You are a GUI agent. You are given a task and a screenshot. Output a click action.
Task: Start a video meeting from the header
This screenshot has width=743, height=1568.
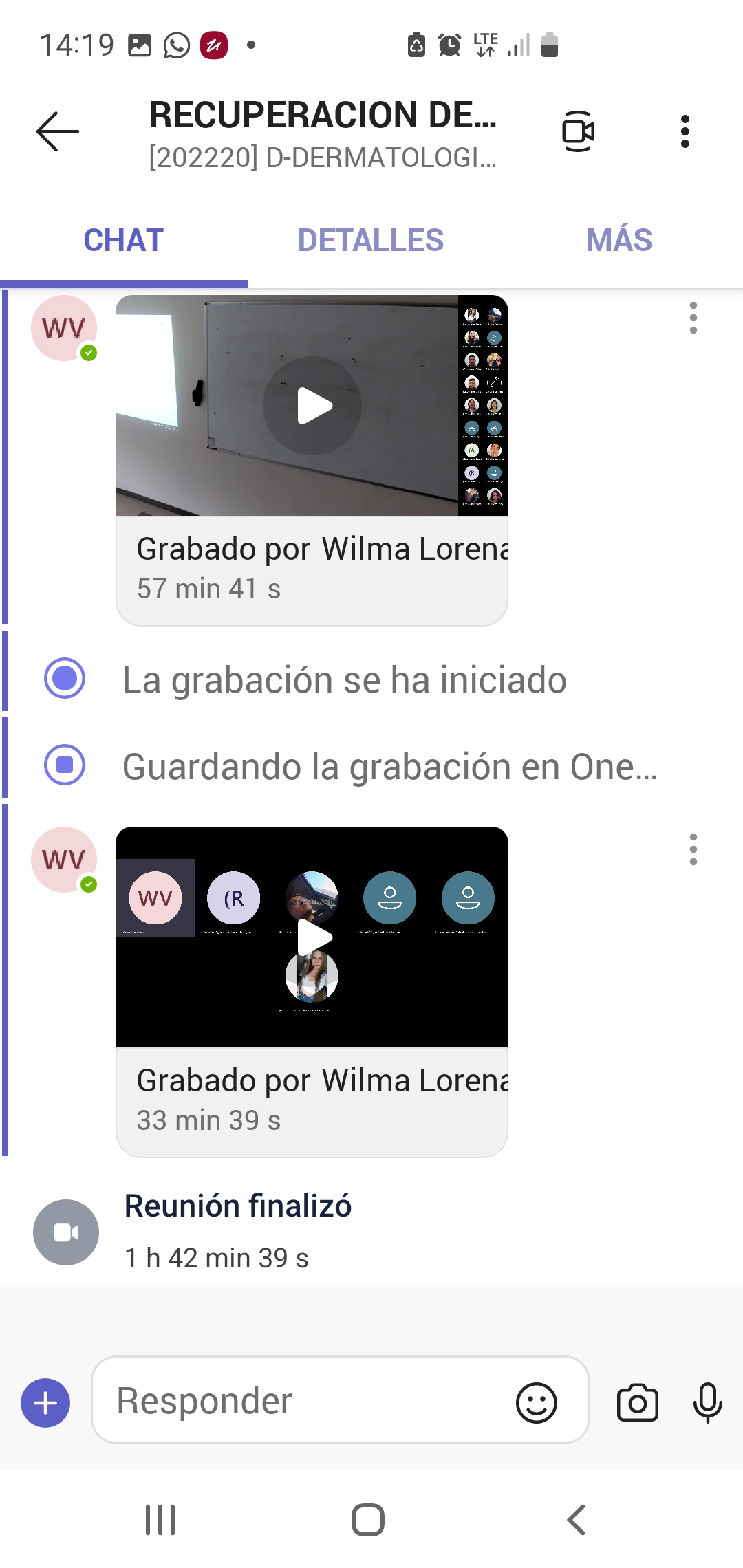tap(578, 131)
